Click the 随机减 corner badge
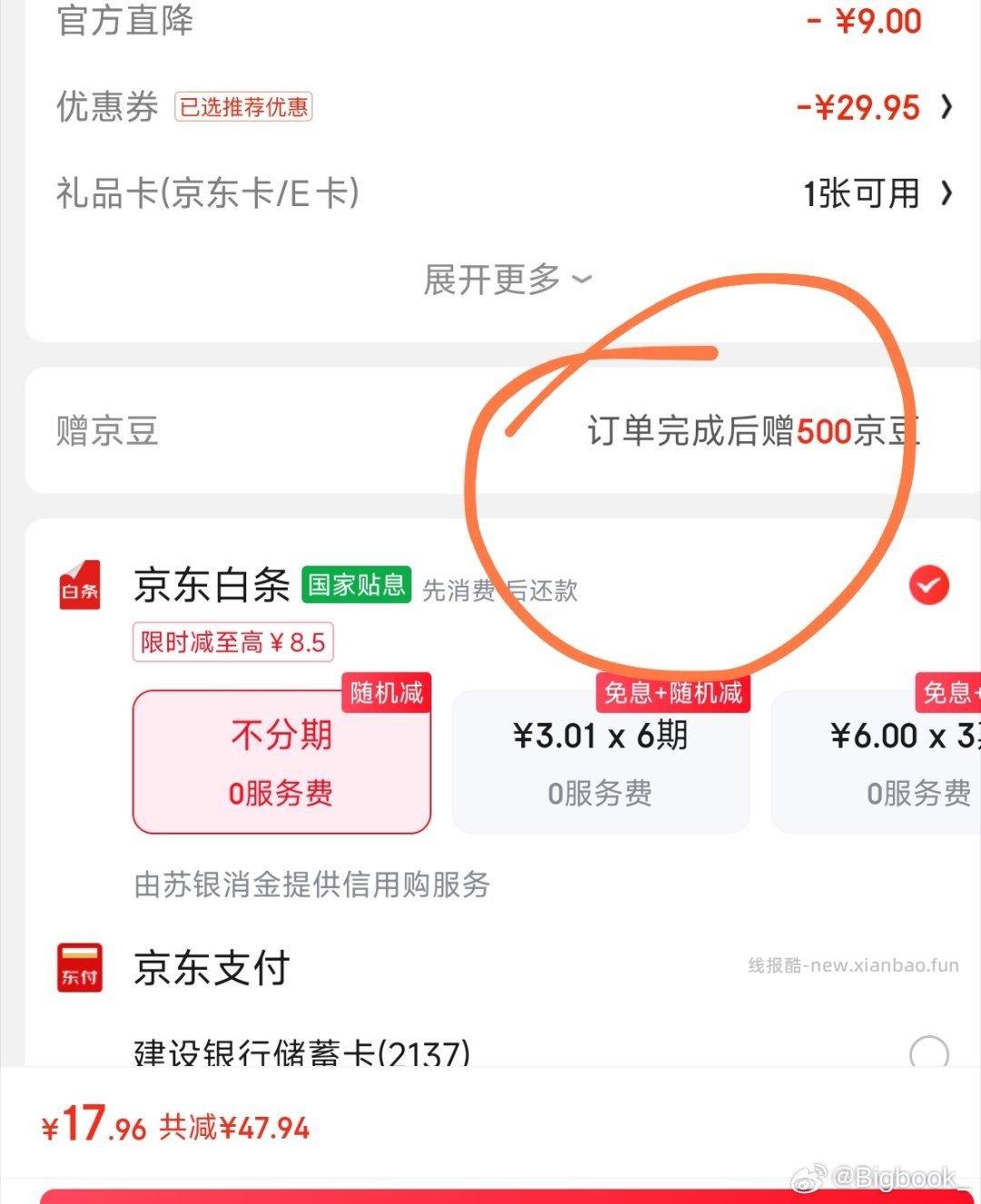Image resolution: width=981 pixels, height=1204 pixels. (385, 691)
